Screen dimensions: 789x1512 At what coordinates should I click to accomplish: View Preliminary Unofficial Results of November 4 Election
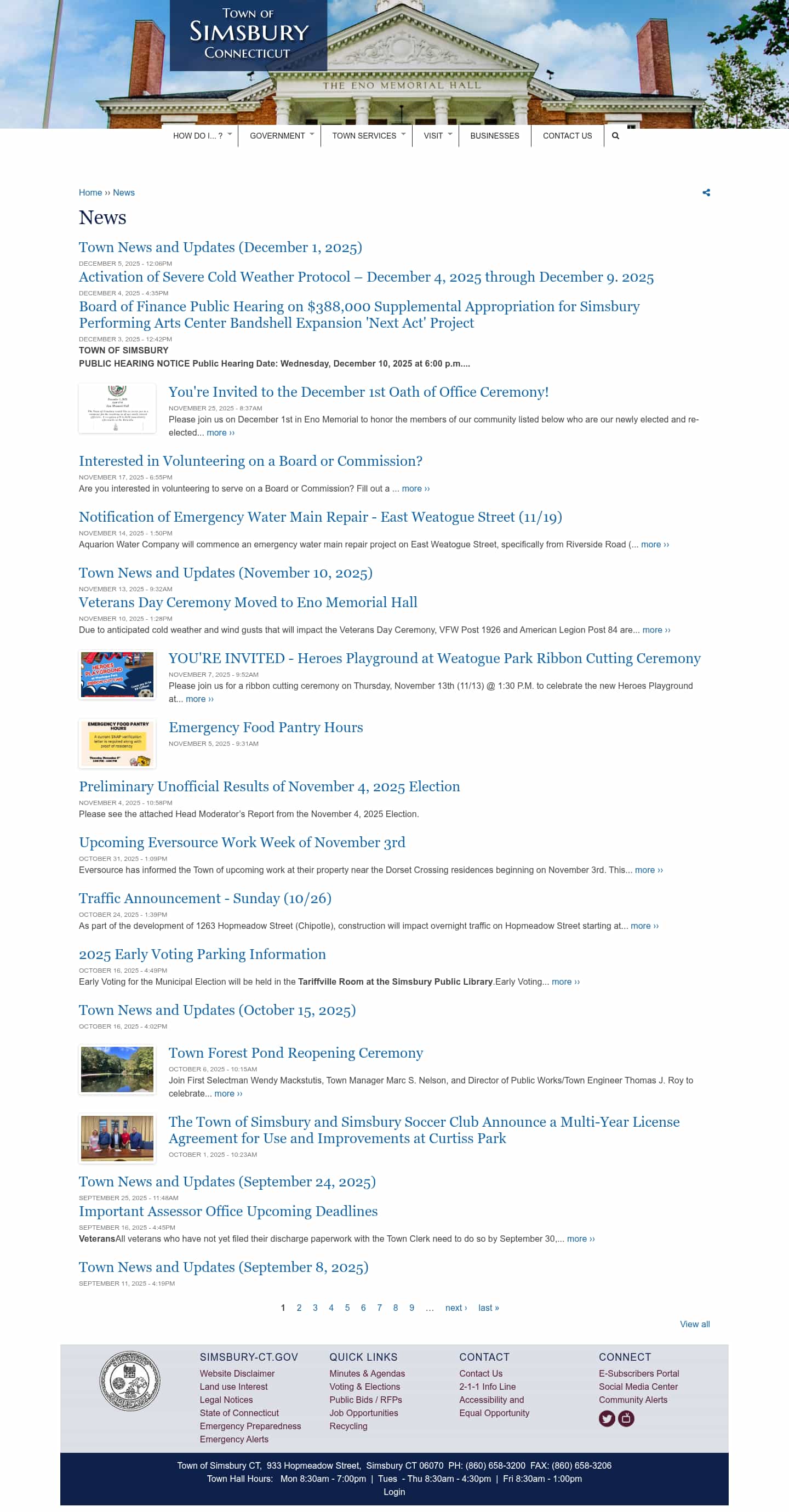pyautogui.click(x=269, y=786)
